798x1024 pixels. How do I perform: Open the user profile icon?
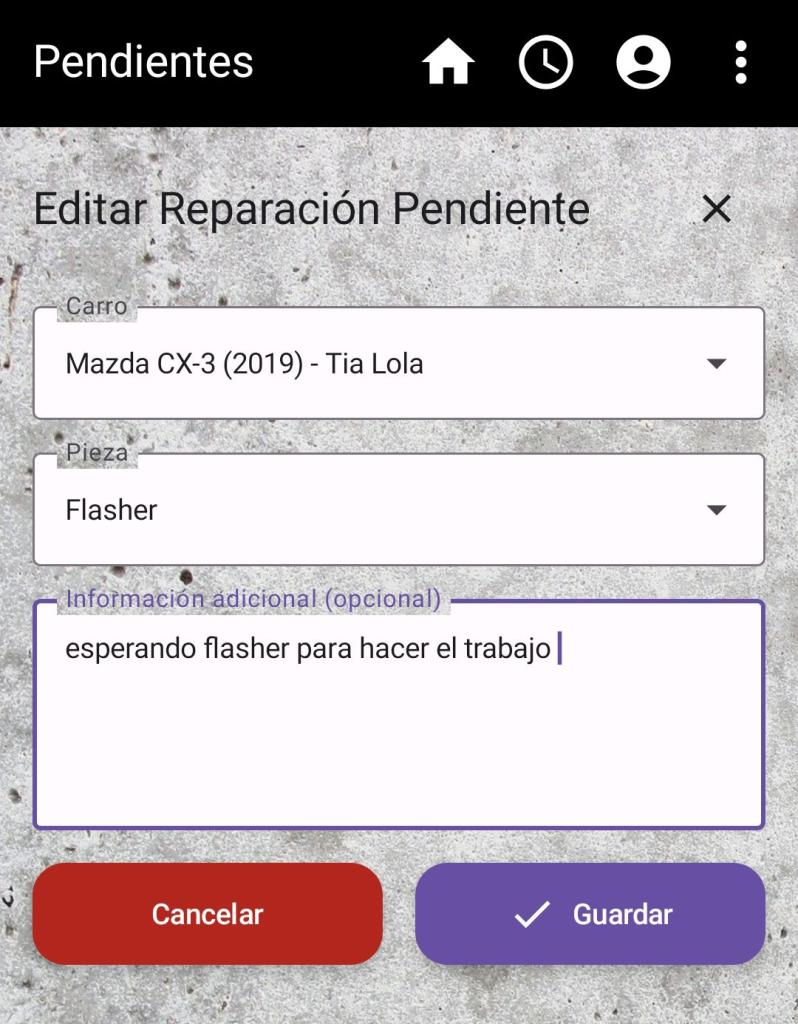pos(643,63)
